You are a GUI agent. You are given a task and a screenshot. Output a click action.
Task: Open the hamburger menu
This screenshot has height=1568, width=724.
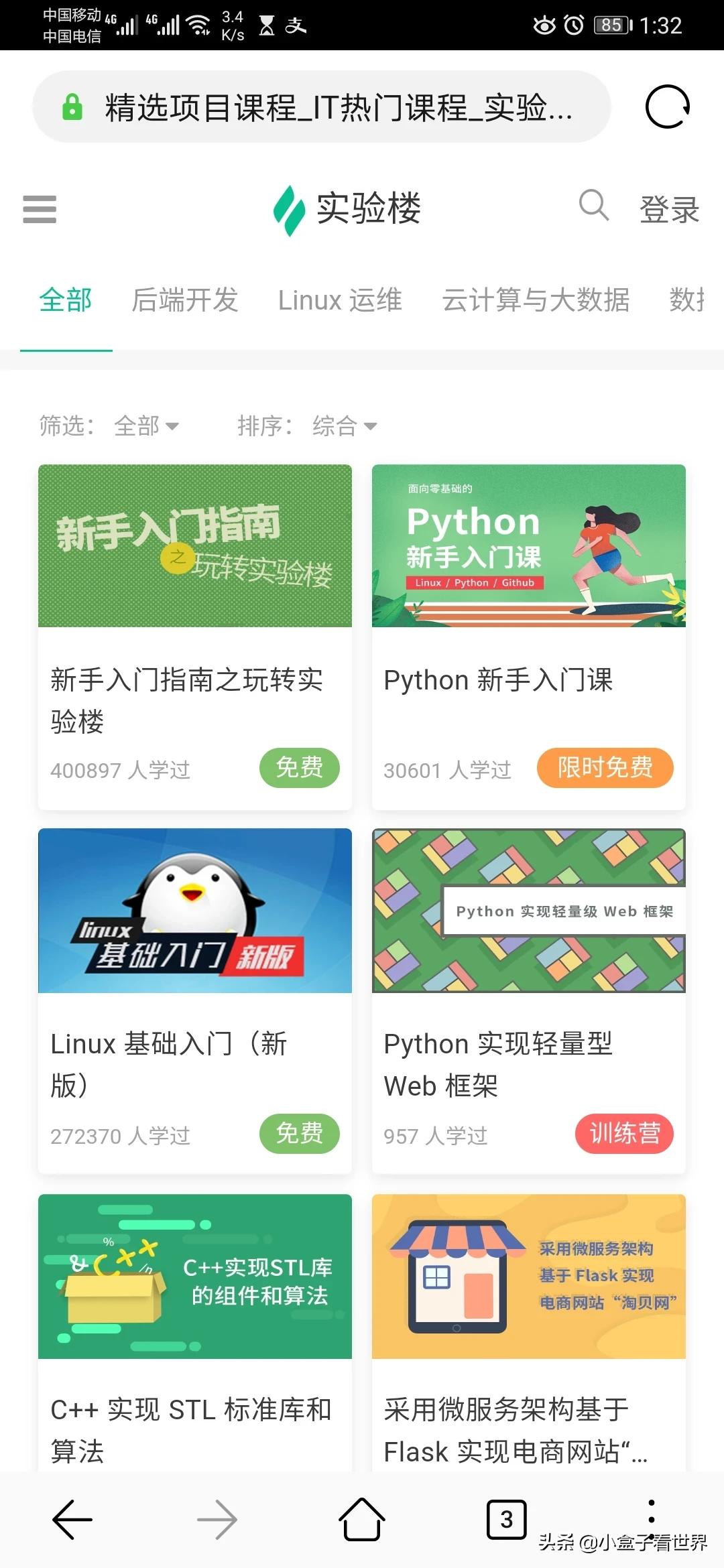coord(40,209)
